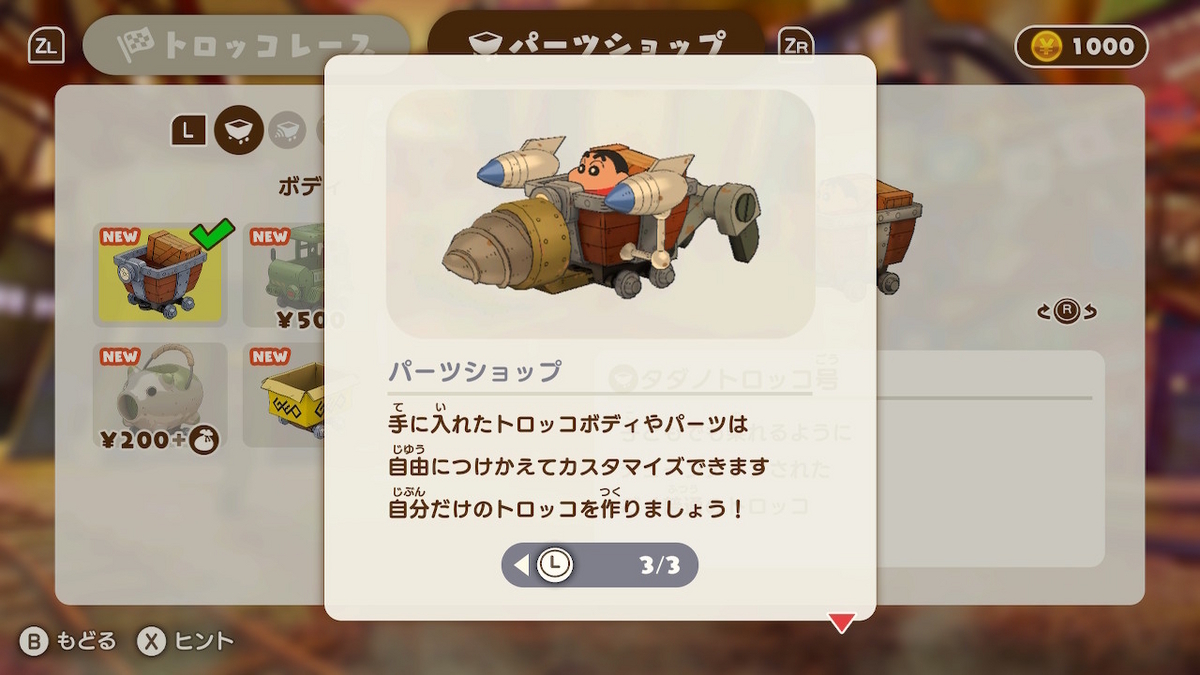Tap the selected trolley body category icon
Screen dimensions: 1200x675
click(x=239, y=129)
